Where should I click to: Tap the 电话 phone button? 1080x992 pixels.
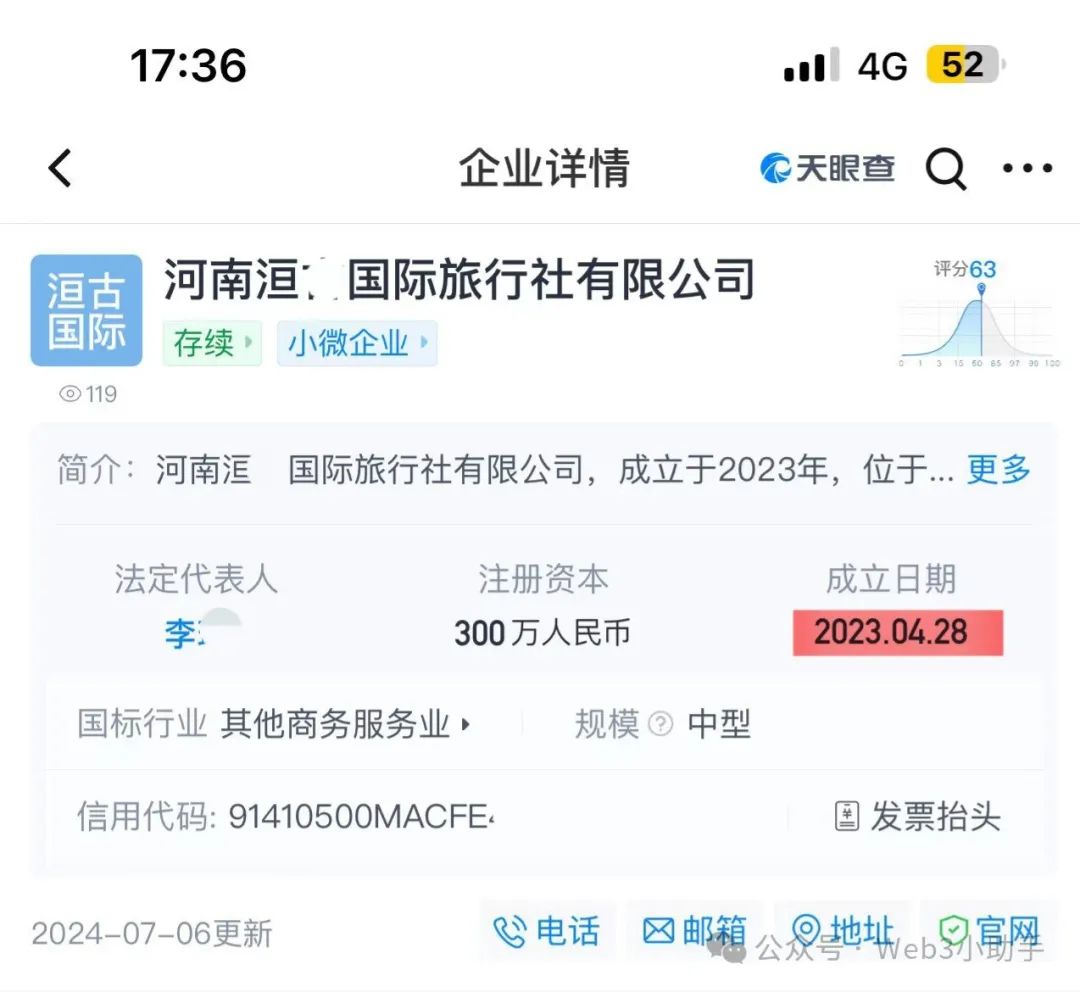point(548,932)
